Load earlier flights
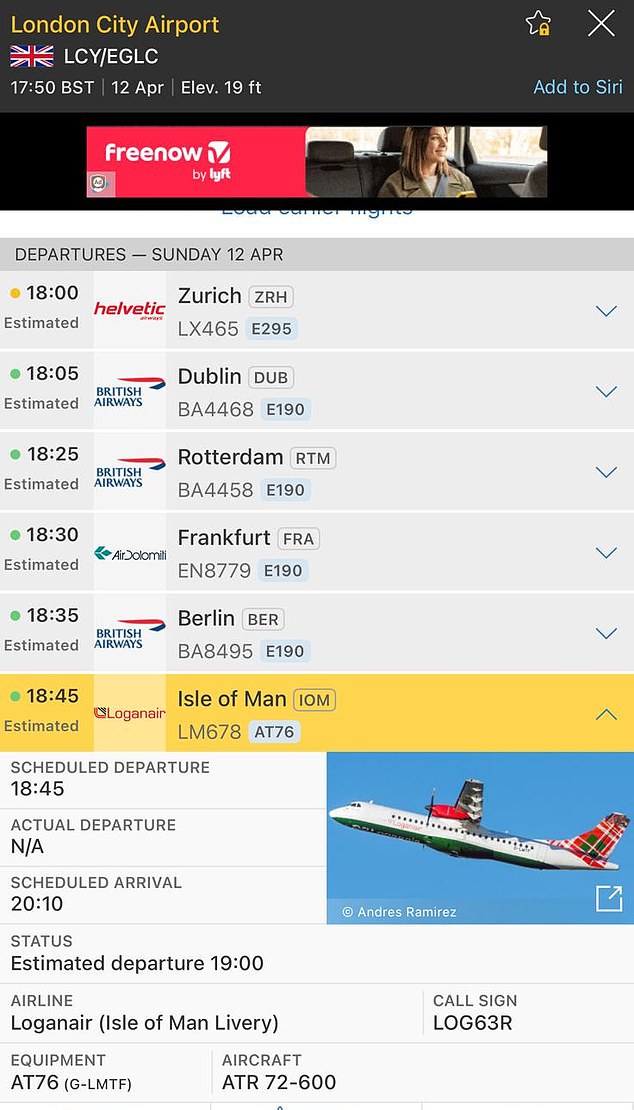Image resolution: width=634 pixels, height=1110 pixels. (x=316, y=212)
